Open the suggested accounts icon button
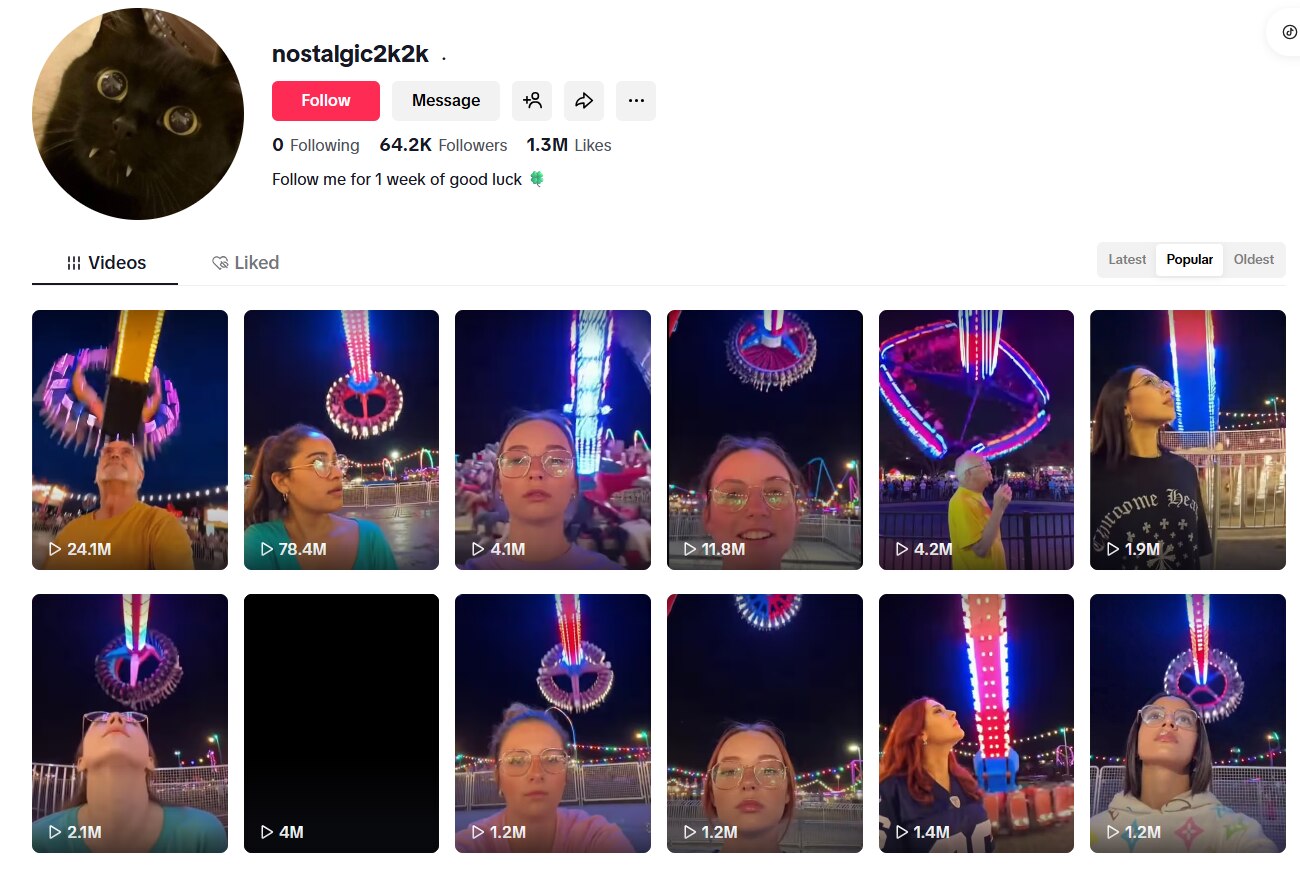Screen dimensions: 1300x871 click(x=532, y=101)
